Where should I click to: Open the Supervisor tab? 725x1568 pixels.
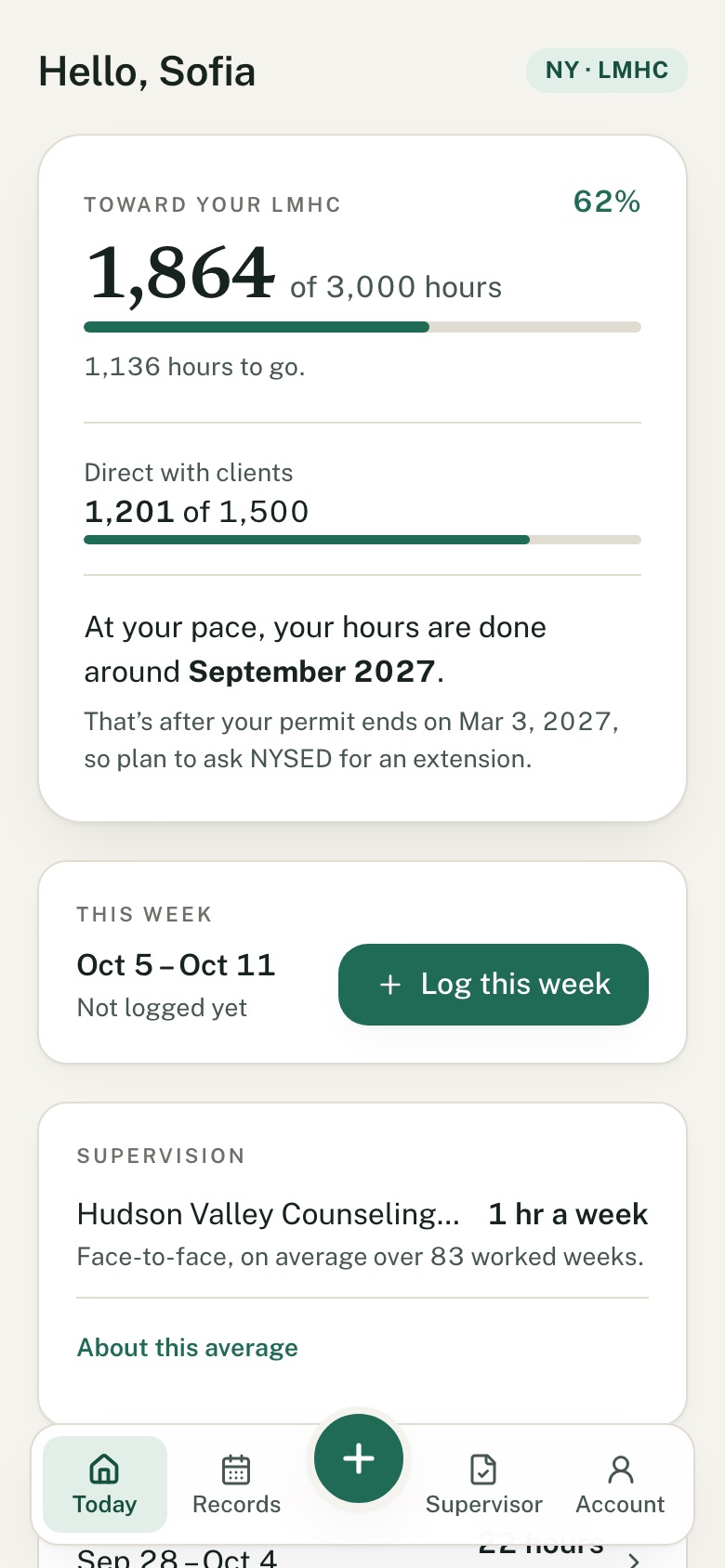483,1484
